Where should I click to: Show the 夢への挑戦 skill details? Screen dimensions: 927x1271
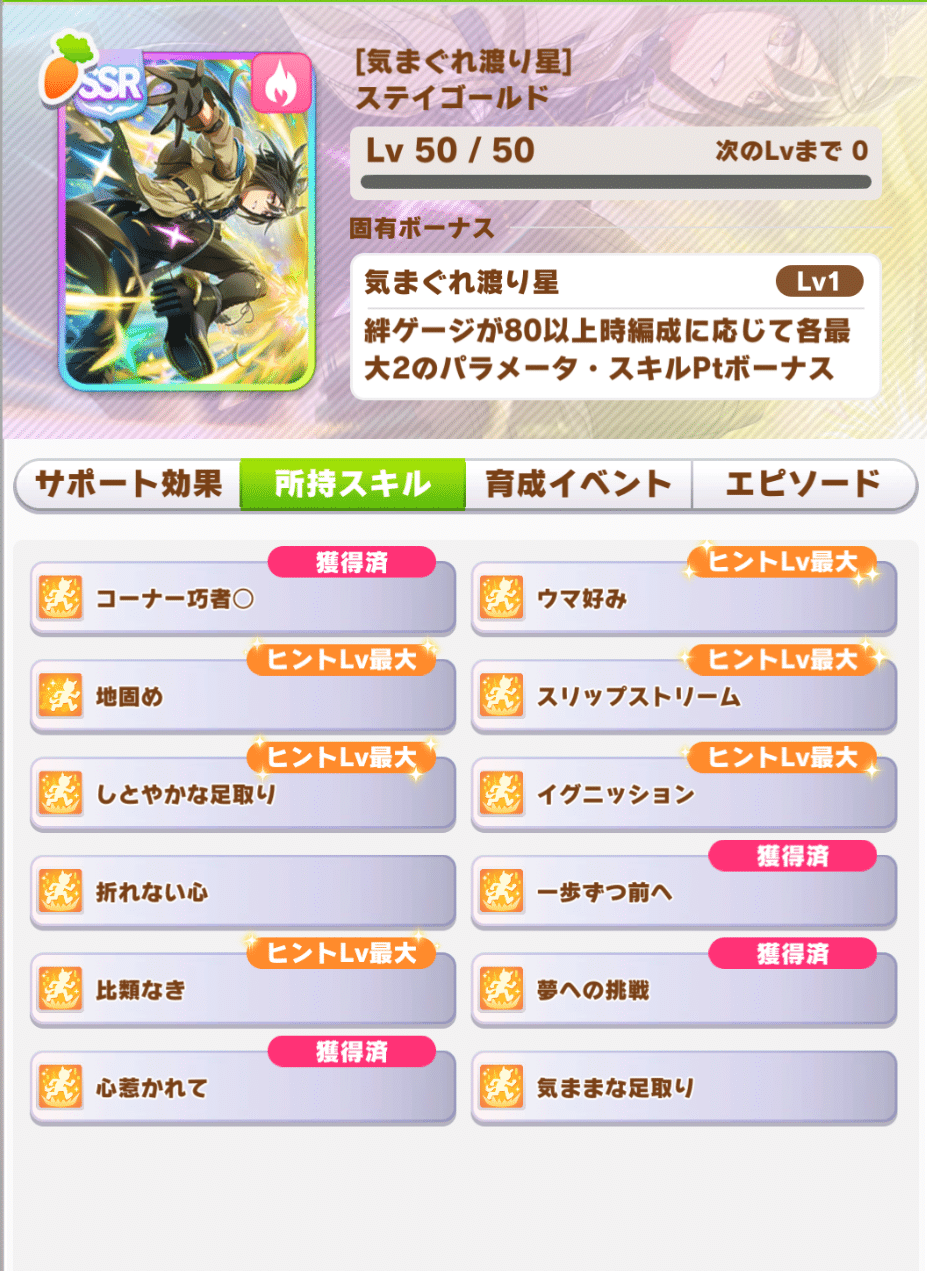pos(684,990)
